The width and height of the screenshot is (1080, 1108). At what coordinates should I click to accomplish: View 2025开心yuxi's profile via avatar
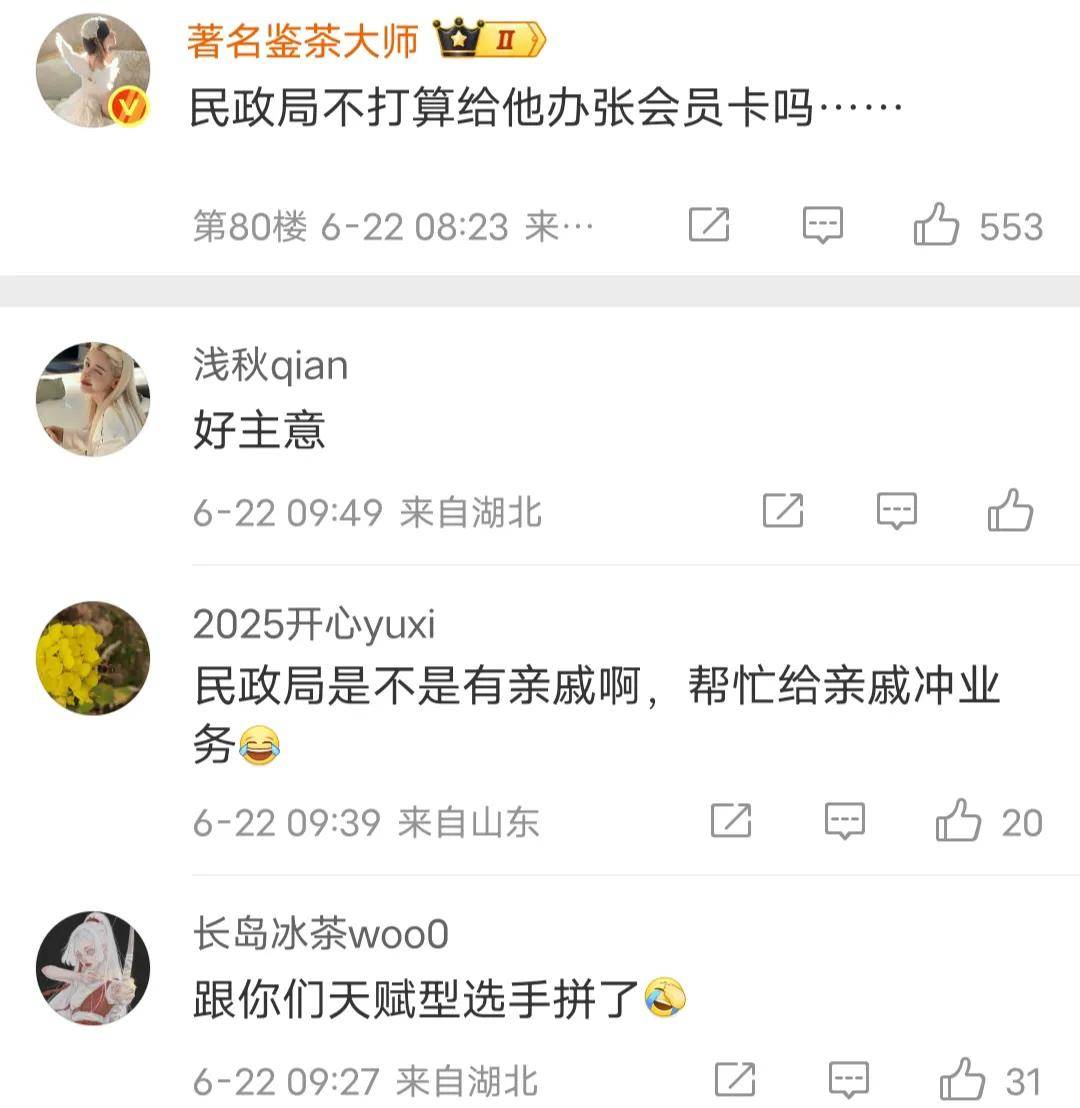[x=93, y=658]
